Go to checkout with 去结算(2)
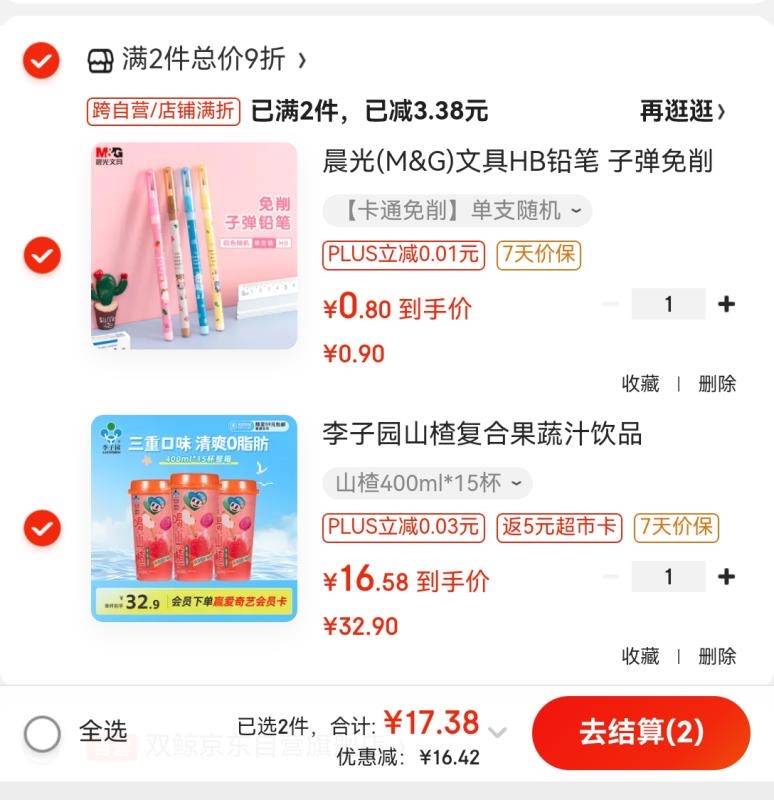This screenshot has height=800, width=774. pyautogui.click(x=641, y=732)
